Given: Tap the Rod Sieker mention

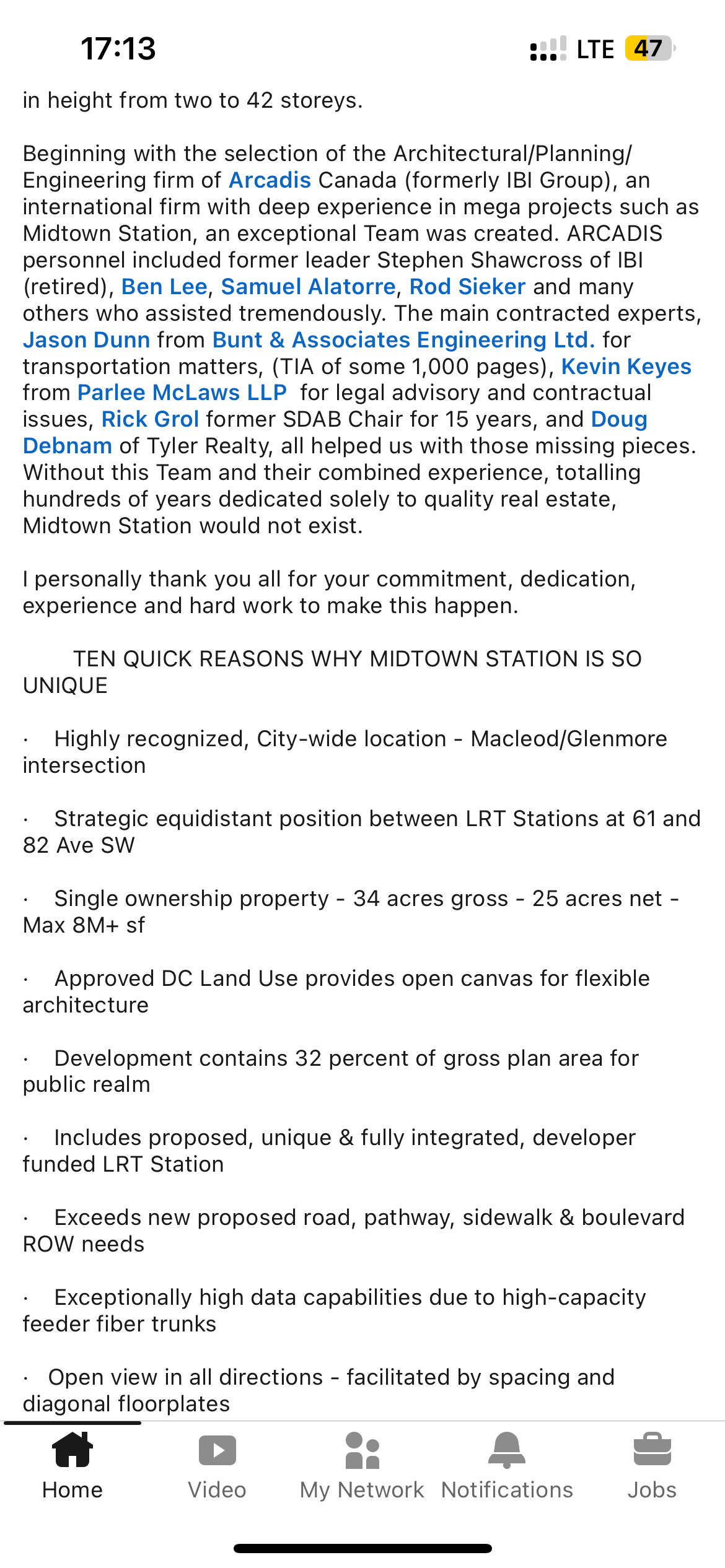Looking at the screenshot, I should pos(467,287).
